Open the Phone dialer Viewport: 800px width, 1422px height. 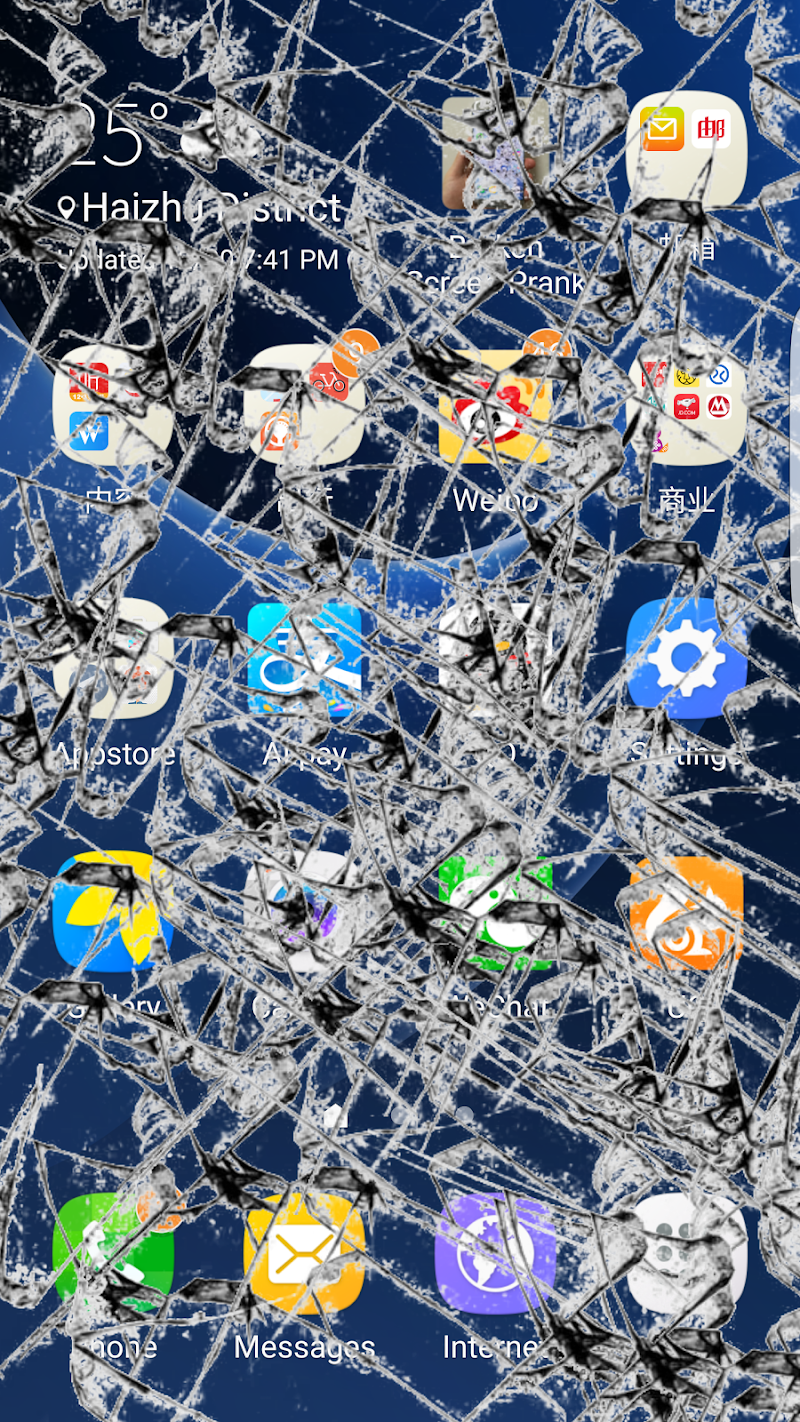[113, 1253]
